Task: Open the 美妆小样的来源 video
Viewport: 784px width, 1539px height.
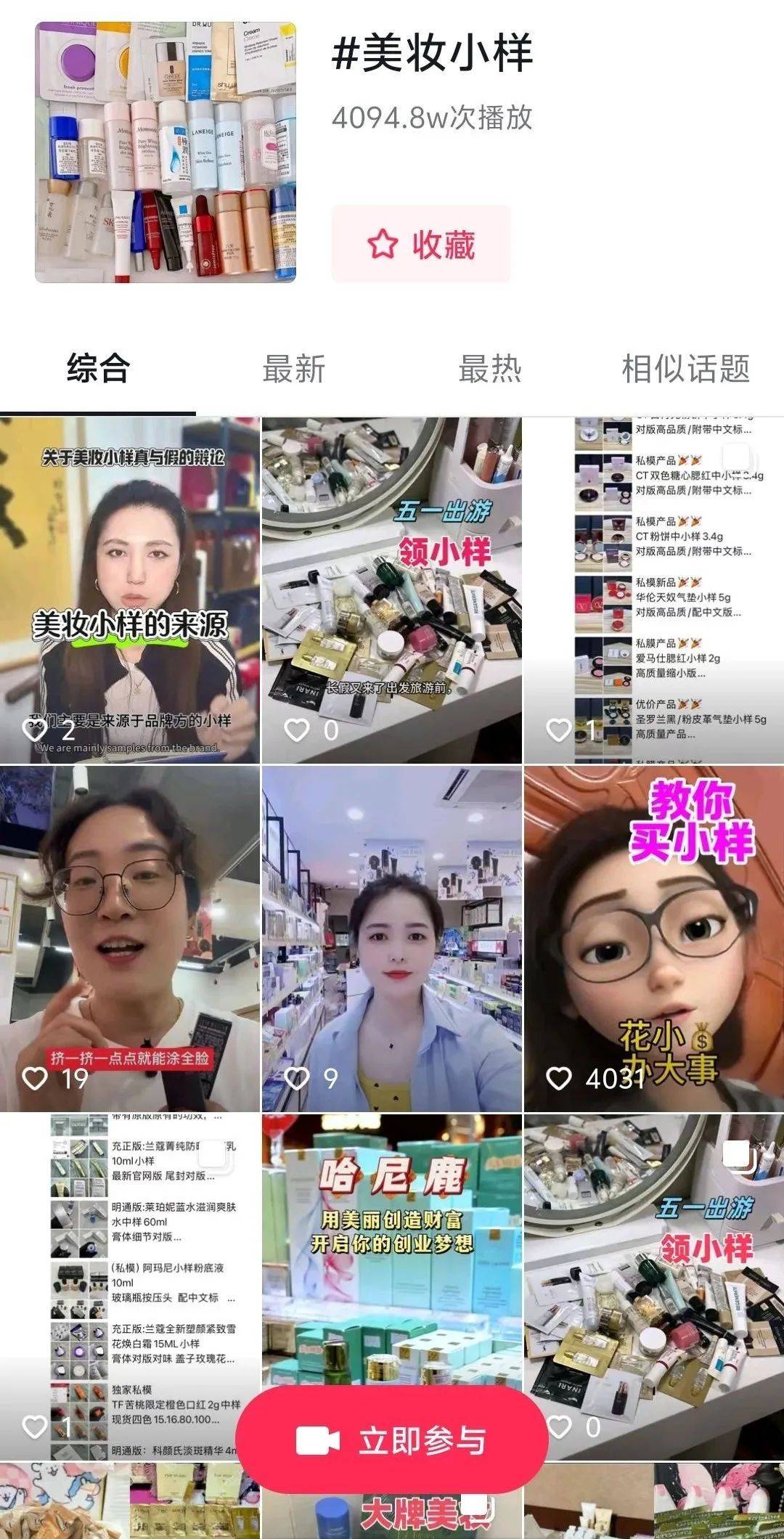Action: [129, 589]
